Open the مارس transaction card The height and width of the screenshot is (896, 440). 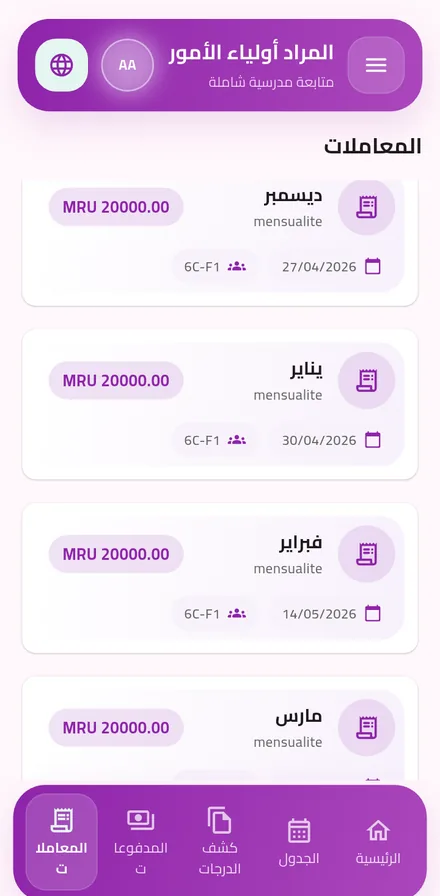[220, 729]
